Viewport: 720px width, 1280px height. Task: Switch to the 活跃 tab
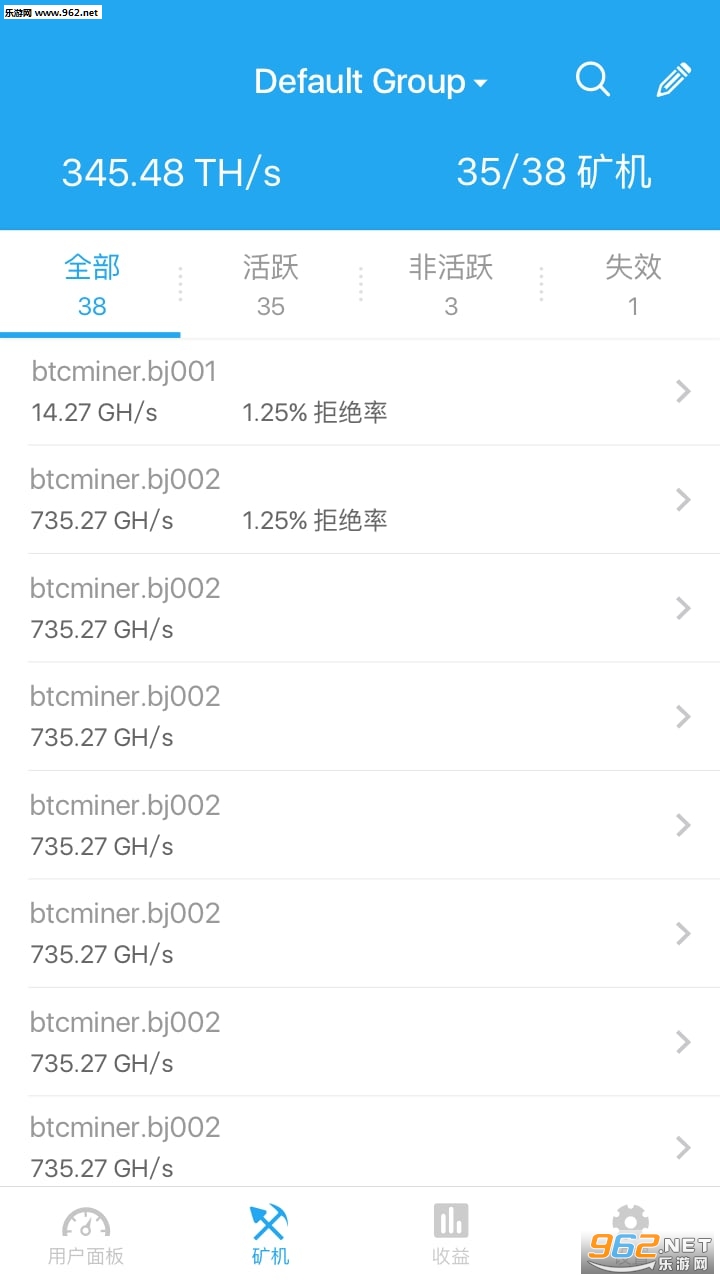(270, 284)
